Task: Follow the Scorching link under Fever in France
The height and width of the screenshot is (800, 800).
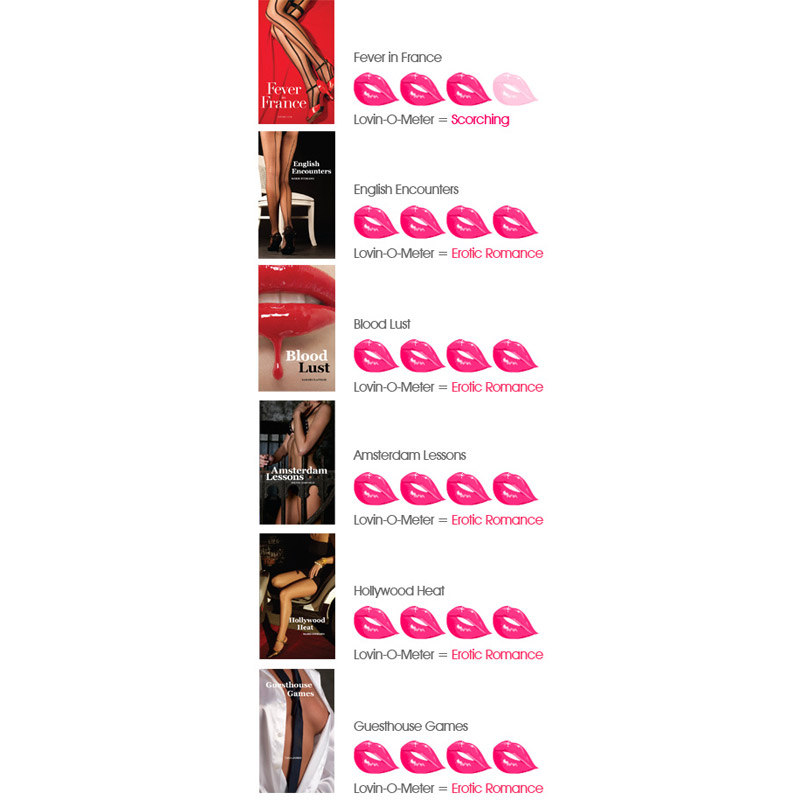Action: click(480, 120)
